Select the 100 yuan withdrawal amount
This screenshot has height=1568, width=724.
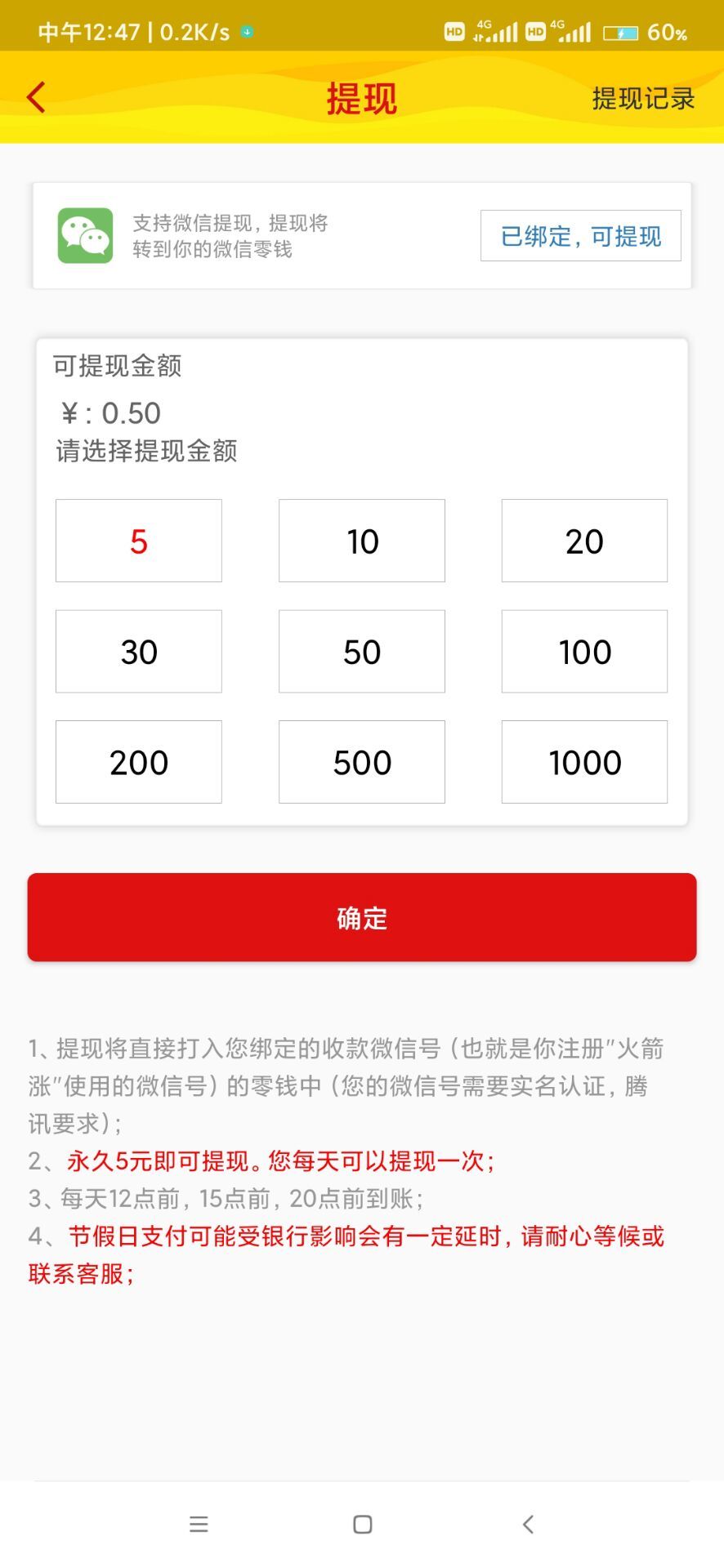point(584,651)
